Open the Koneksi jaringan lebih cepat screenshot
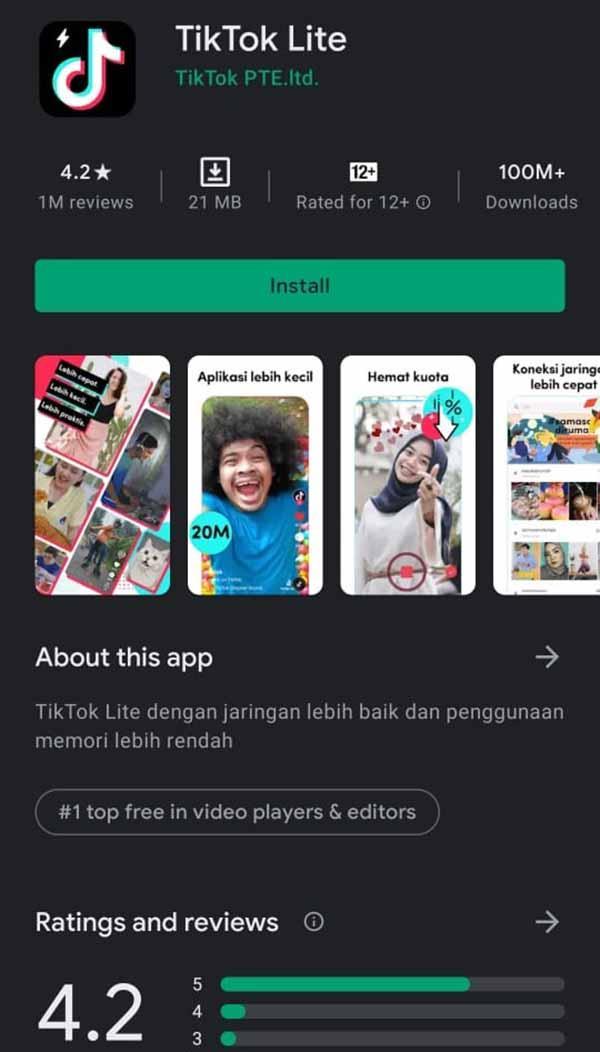This screenshot has width=600, height=1052. click(x=548, y=475)
